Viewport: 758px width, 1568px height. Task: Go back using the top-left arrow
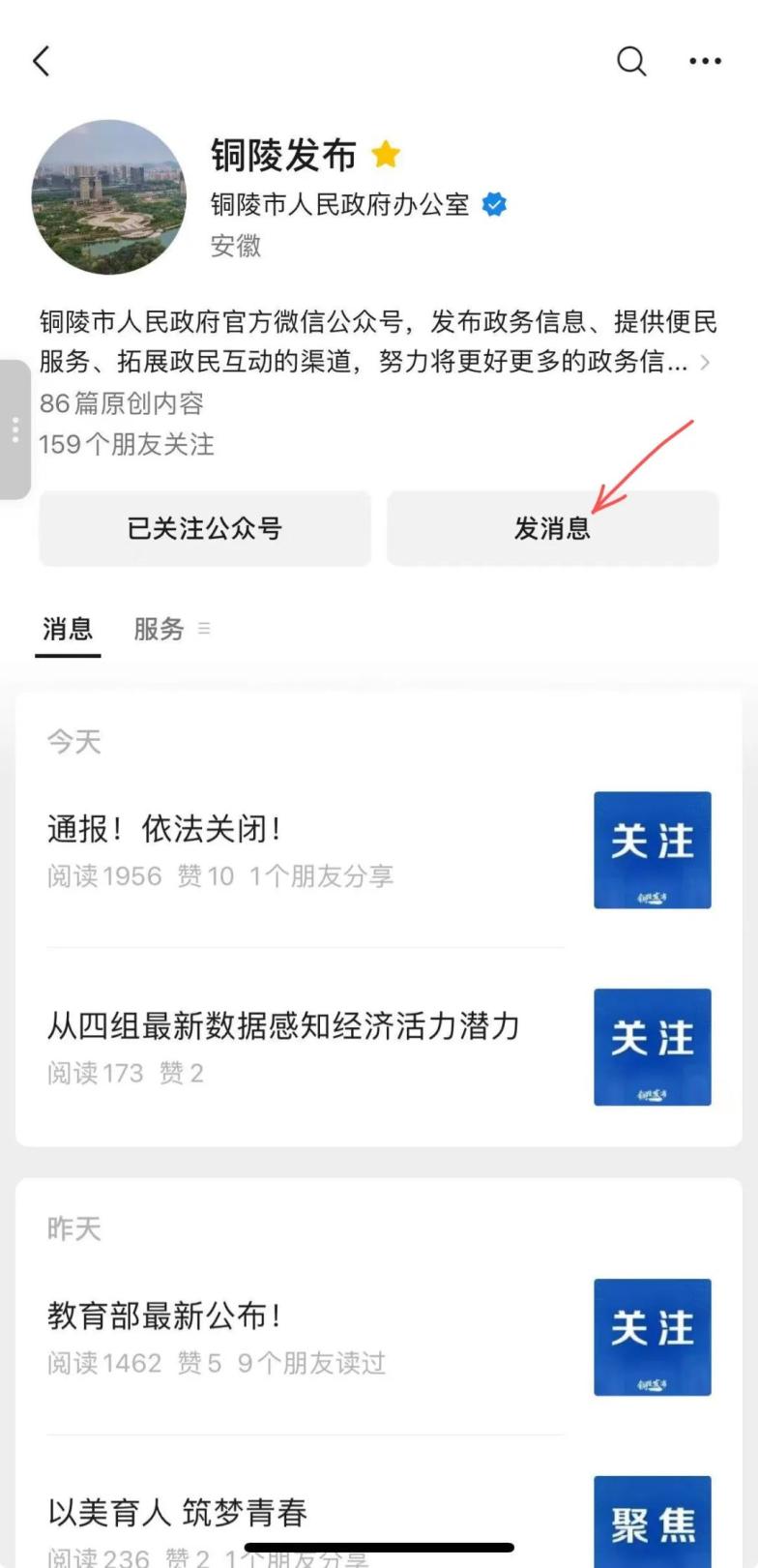click(x=41, y=61)
